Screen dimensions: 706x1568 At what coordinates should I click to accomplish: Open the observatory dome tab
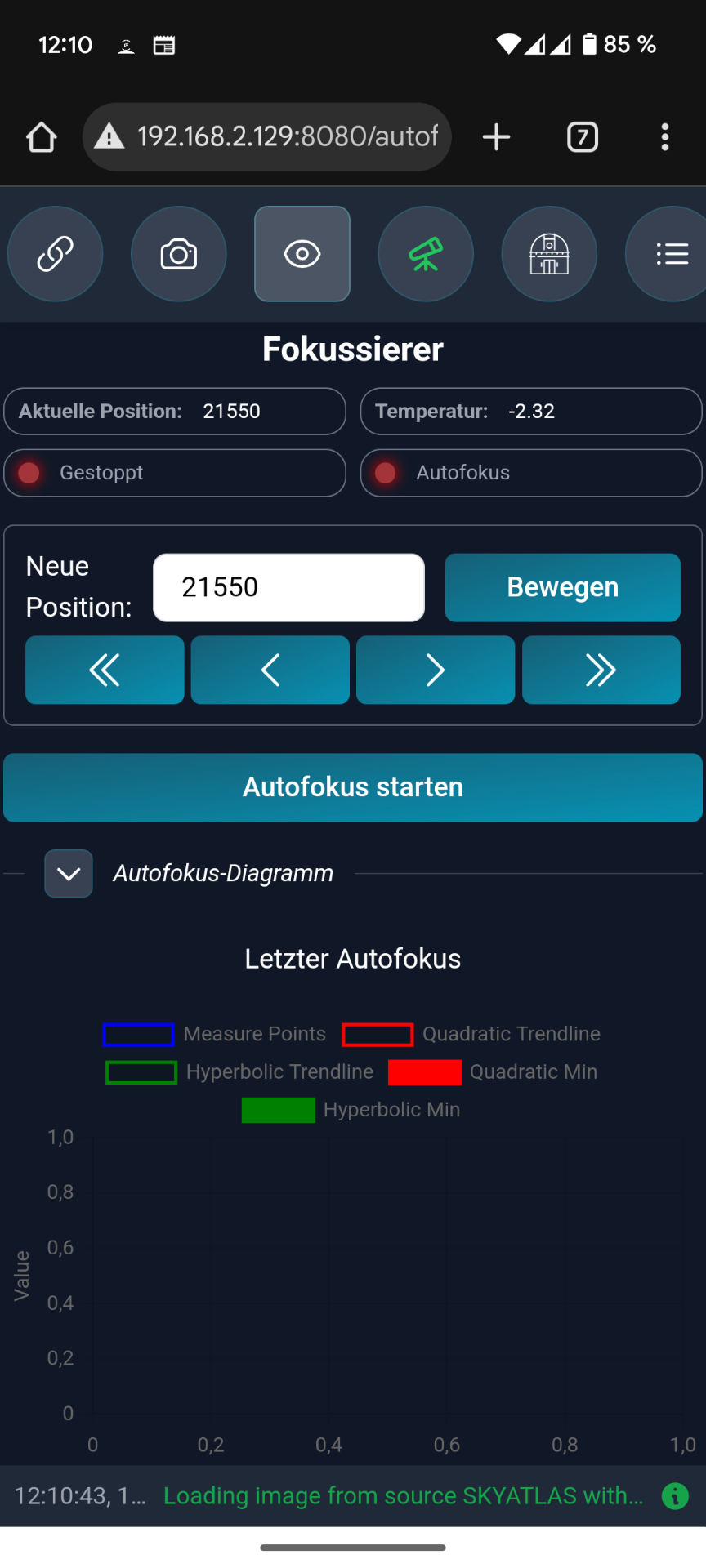tap(549, 254)
